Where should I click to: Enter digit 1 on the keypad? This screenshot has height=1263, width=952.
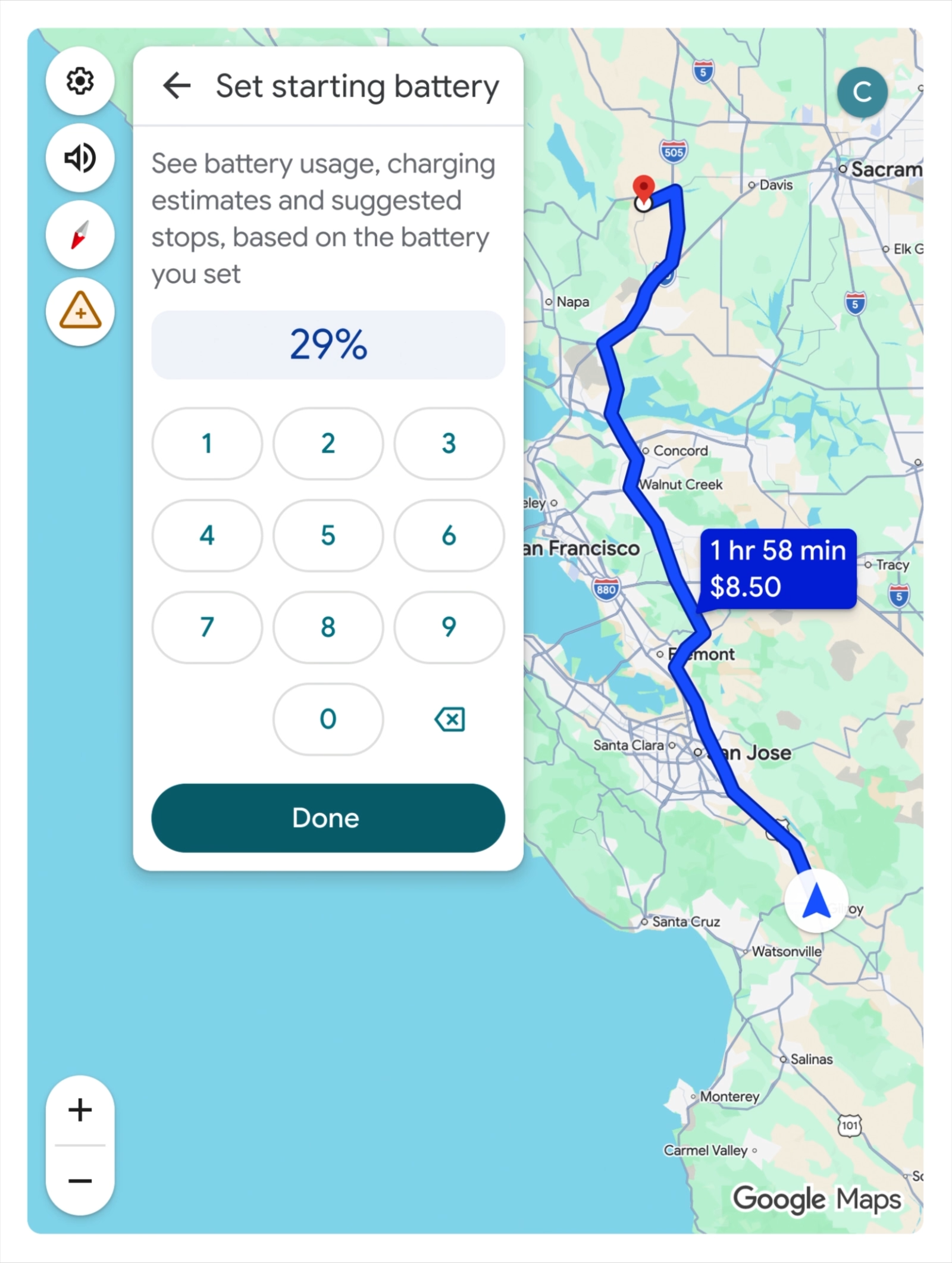[x=206, y=443]
